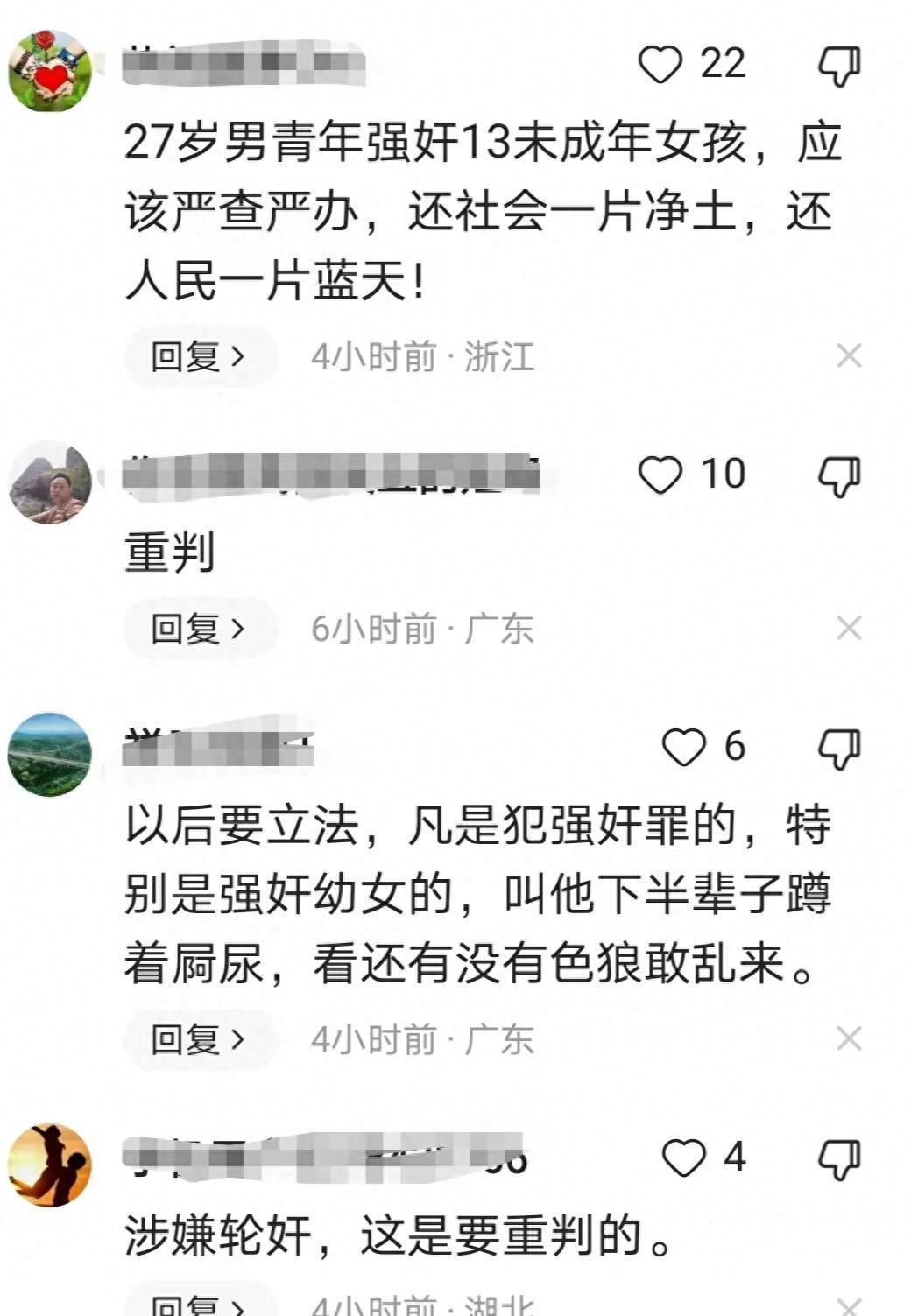Like the comment with 22 likes
911x1316 pixels.
(x=660, y=65)
